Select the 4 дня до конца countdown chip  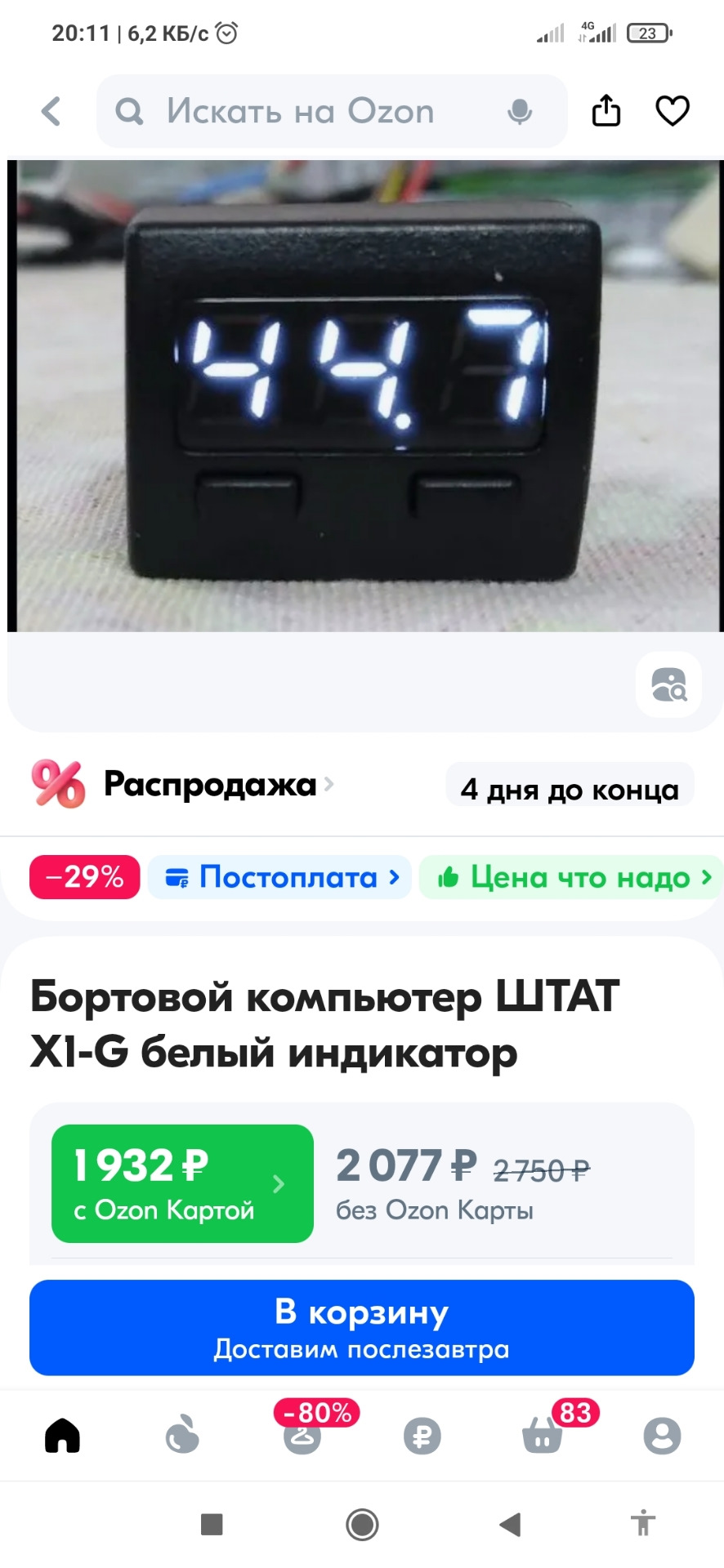coord(570,786)
